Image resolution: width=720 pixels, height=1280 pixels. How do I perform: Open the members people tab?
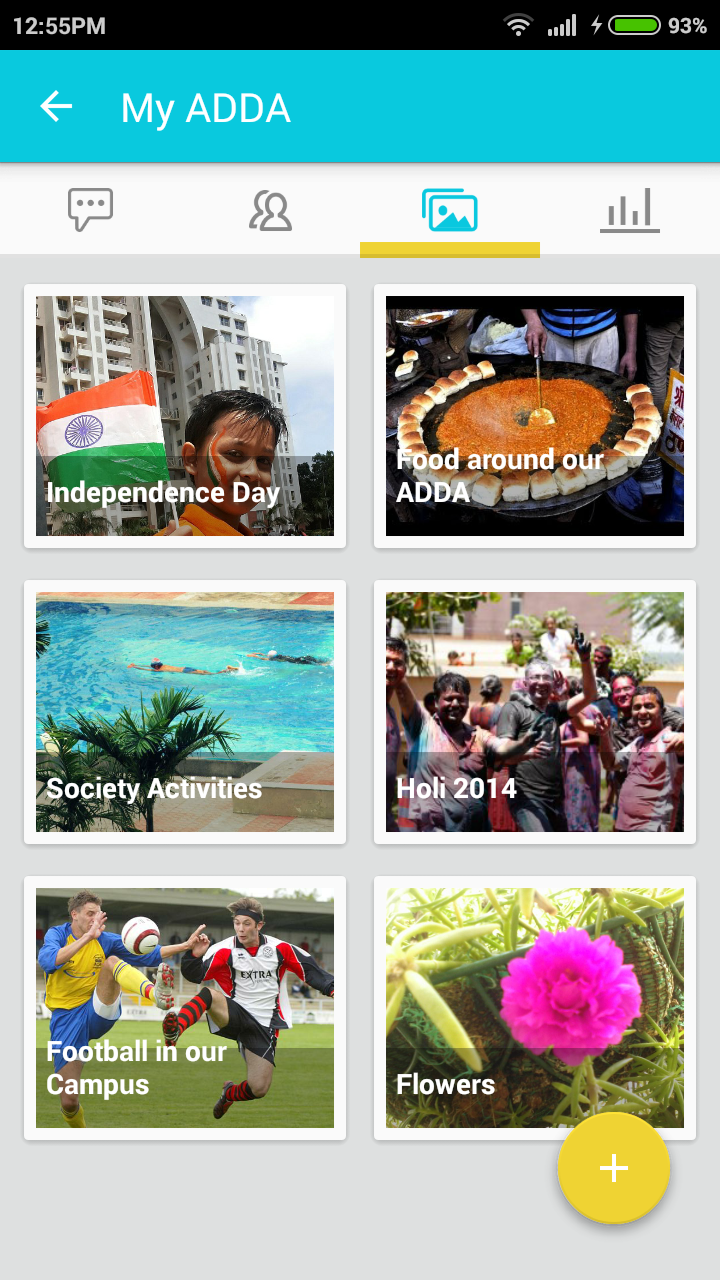coord(270,210)
